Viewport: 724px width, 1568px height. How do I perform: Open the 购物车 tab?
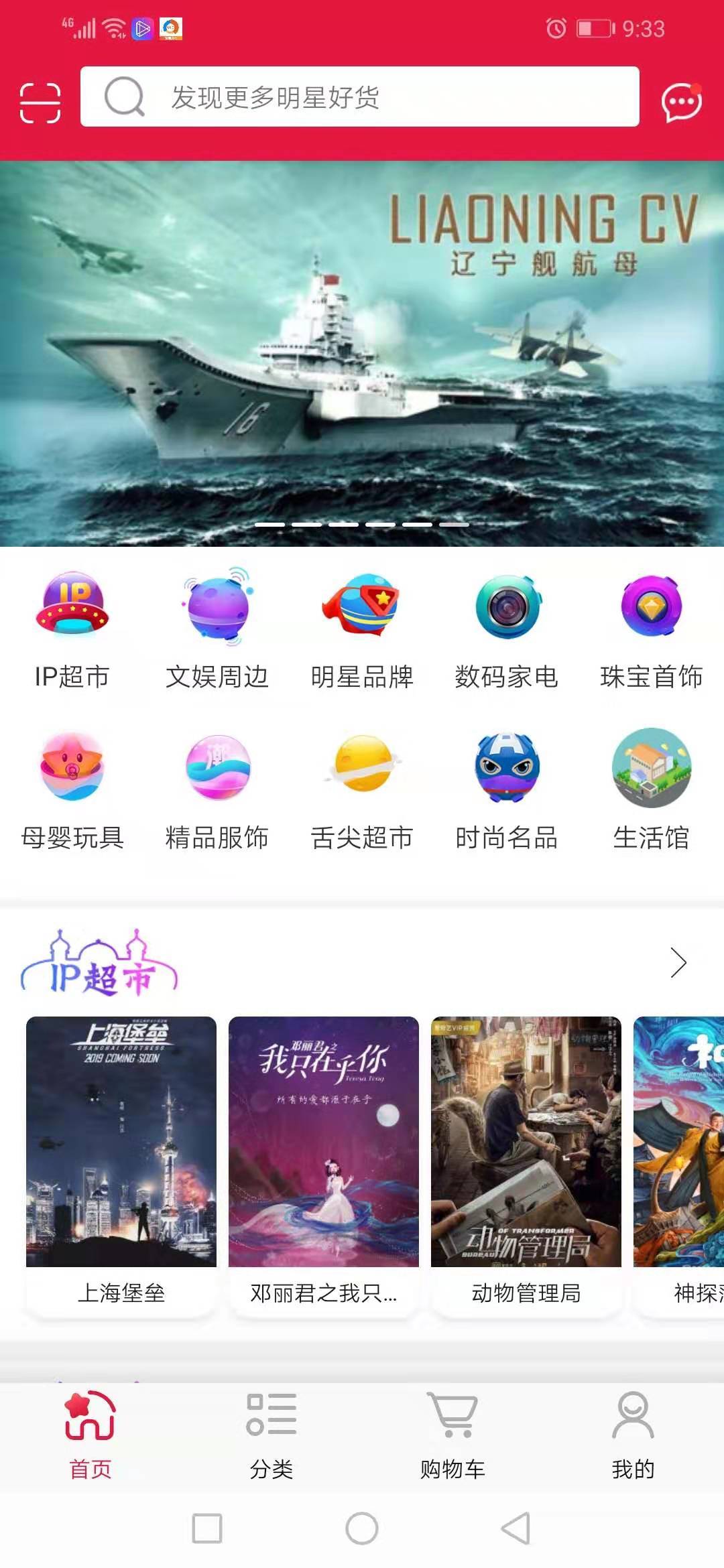[452, 1435]
